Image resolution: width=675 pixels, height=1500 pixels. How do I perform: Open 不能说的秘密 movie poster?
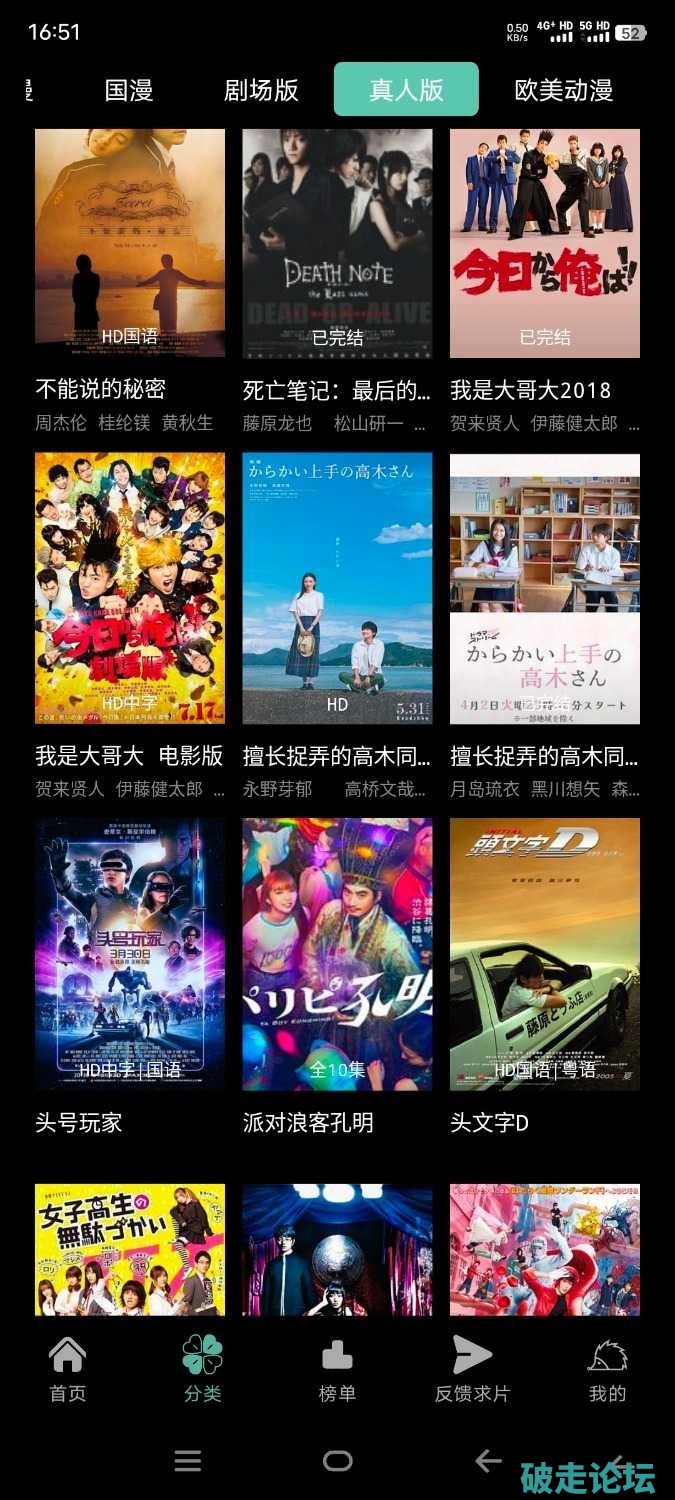pos(130,243)
